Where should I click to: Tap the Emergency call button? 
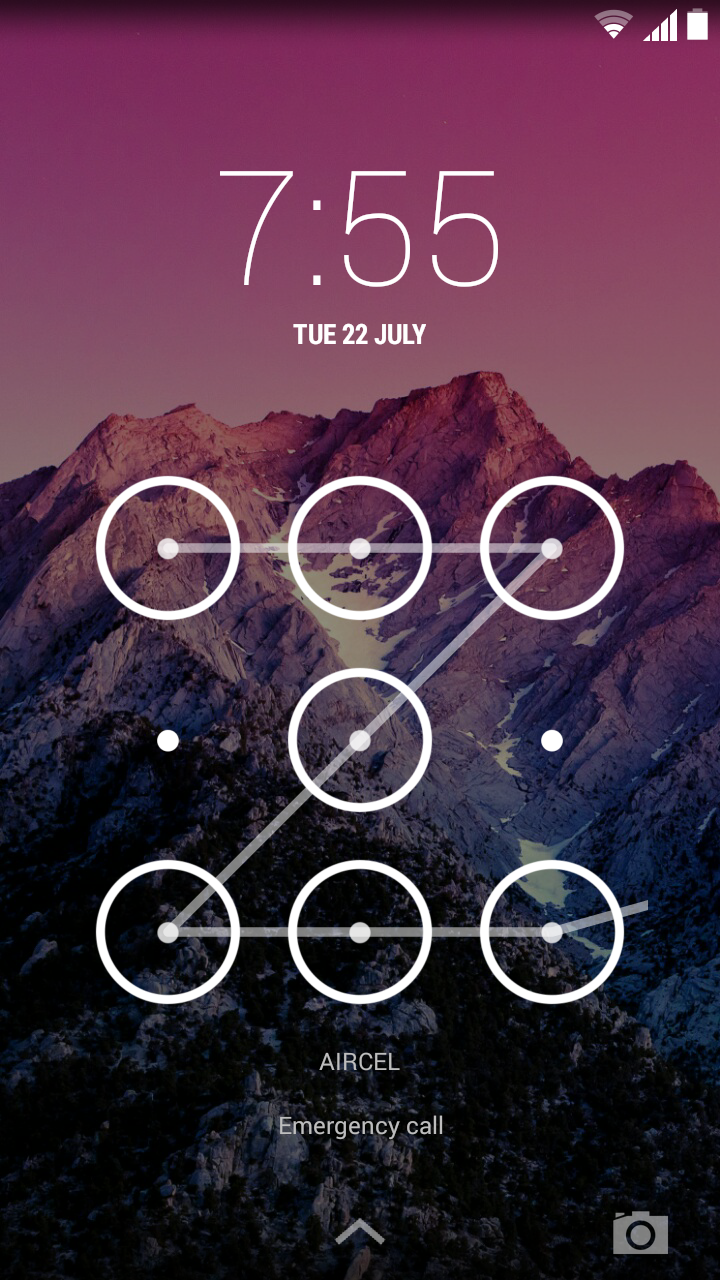click(360, 1126)
